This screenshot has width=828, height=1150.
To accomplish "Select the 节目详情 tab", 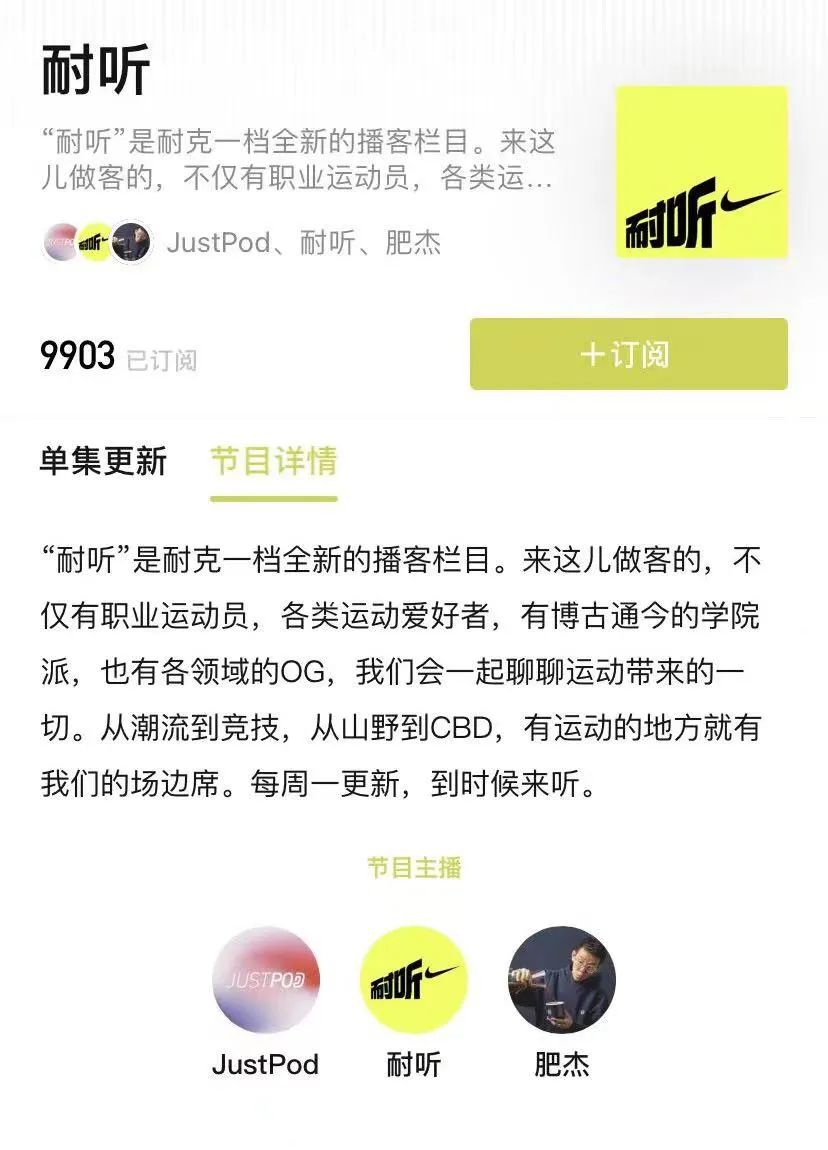I will (273, 461).
